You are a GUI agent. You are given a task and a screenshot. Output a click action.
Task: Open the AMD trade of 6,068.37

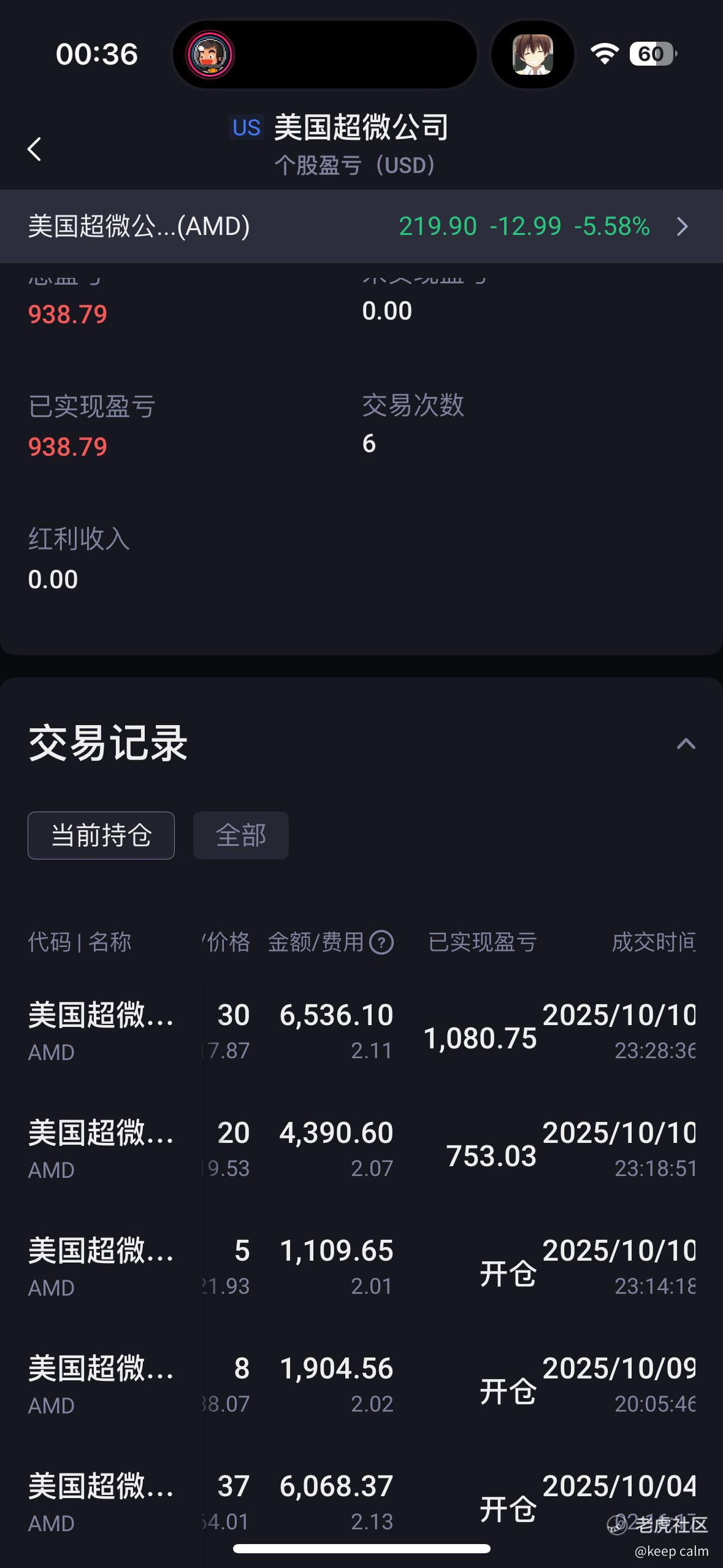point(361,1502)
